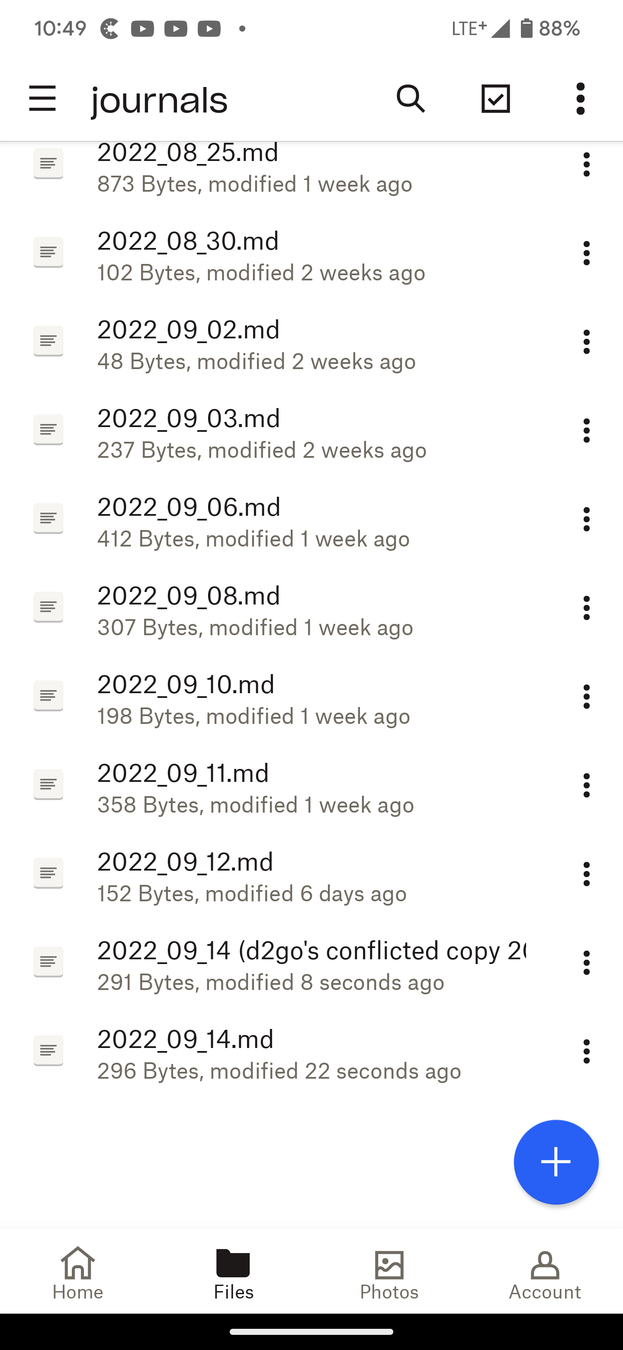This screenshot has width=623, height=1350.
Task: Show more options for 2022_09_11.md
Action: click(586, 786)
